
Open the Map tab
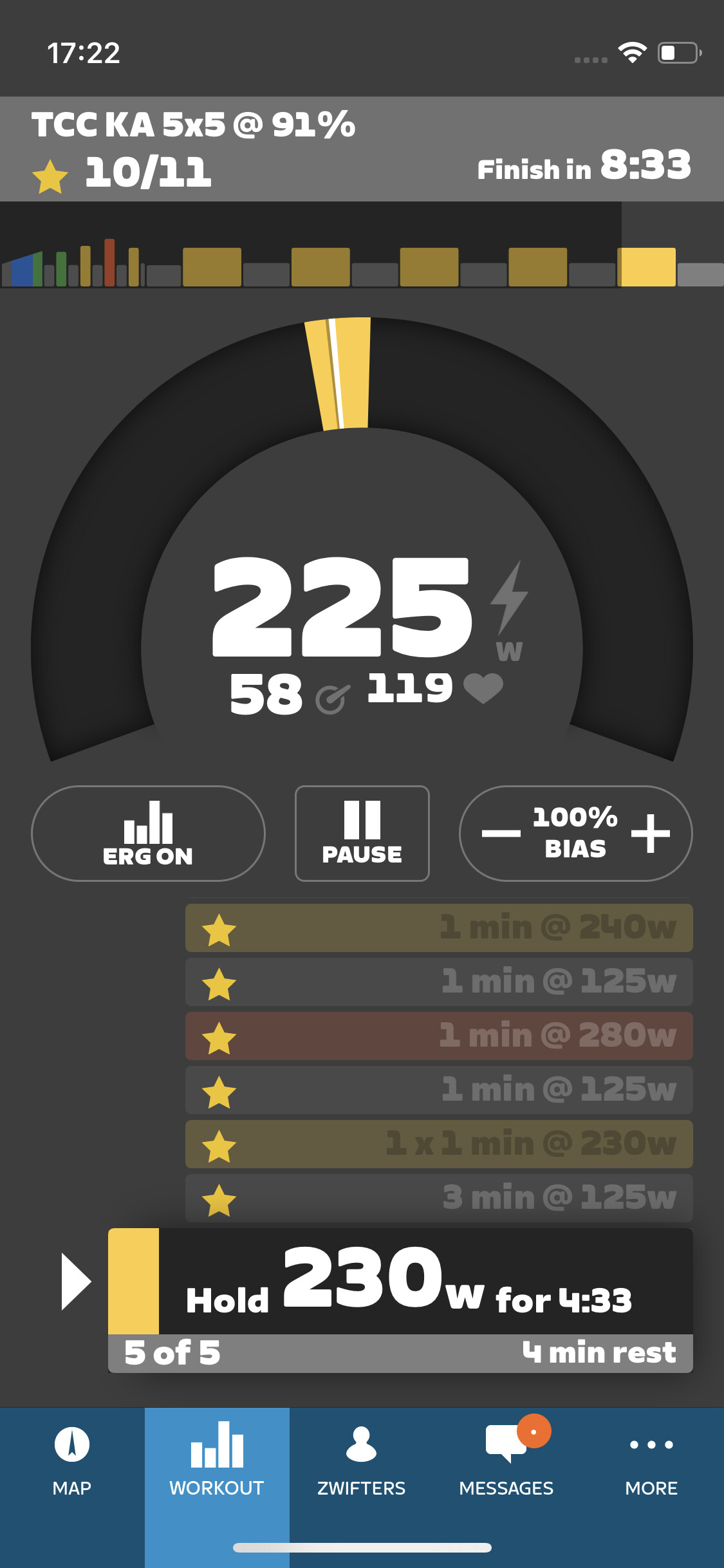tap(72, 1462)
